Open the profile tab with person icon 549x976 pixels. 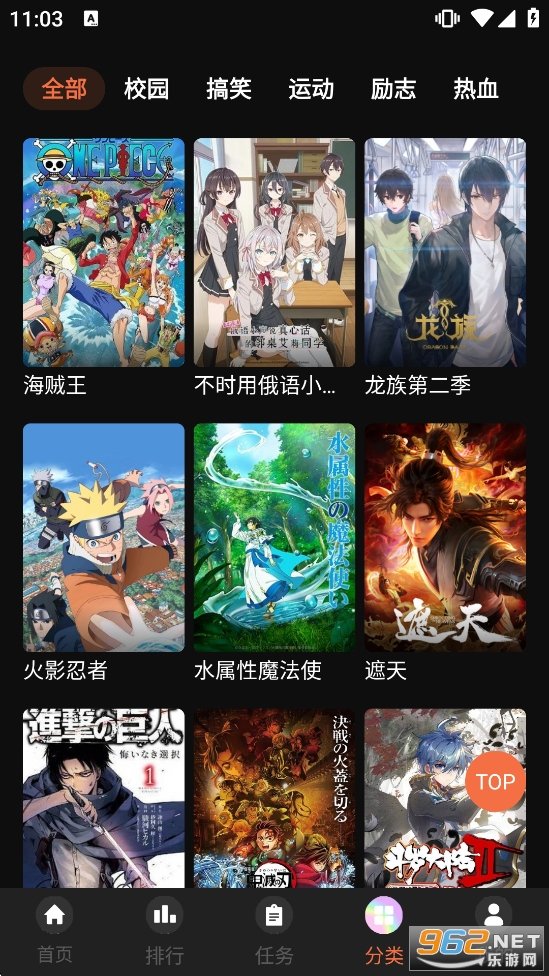click(494, 914)
